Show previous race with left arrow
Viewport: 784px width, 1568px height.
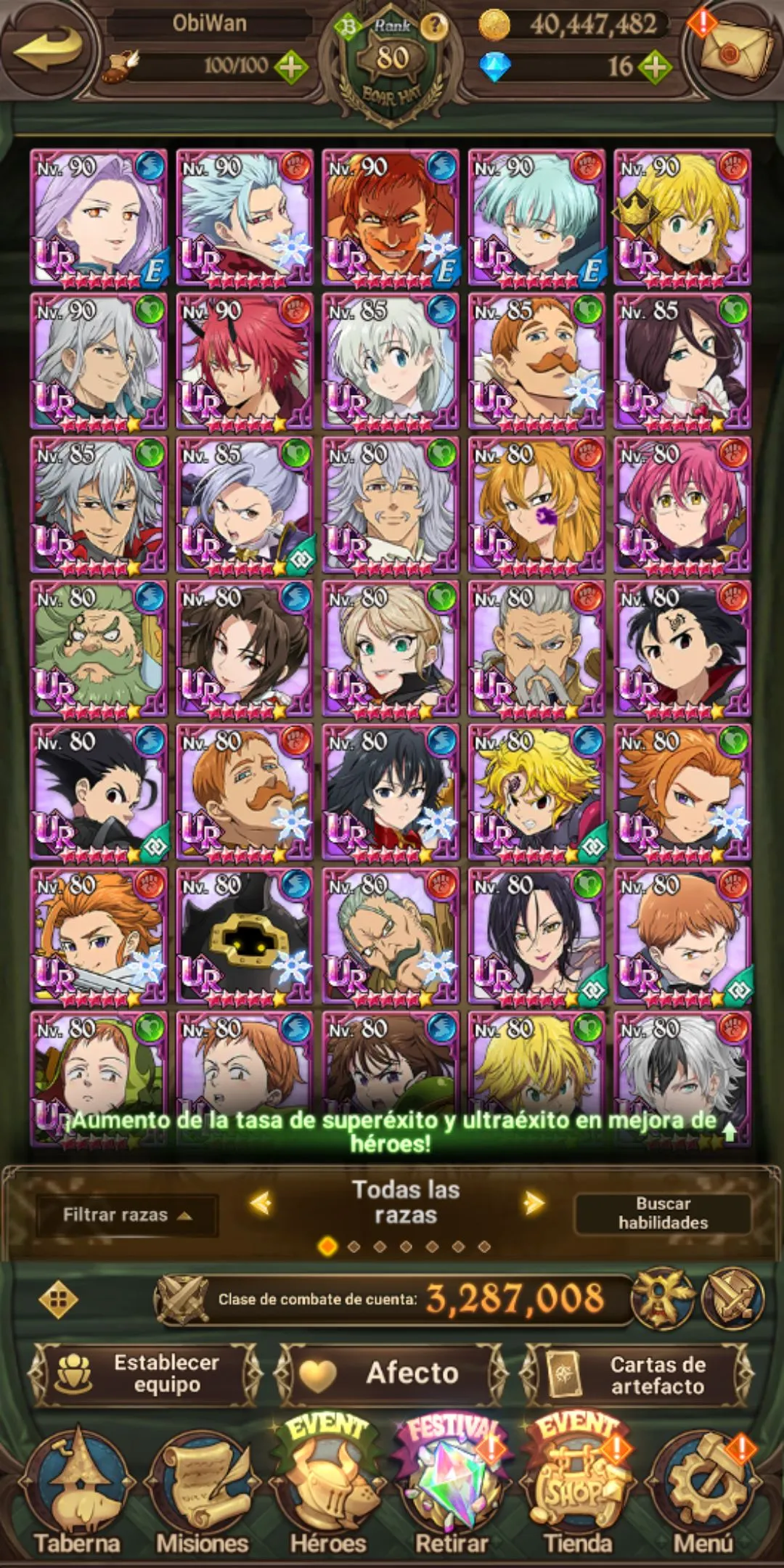coord(261,1203)
